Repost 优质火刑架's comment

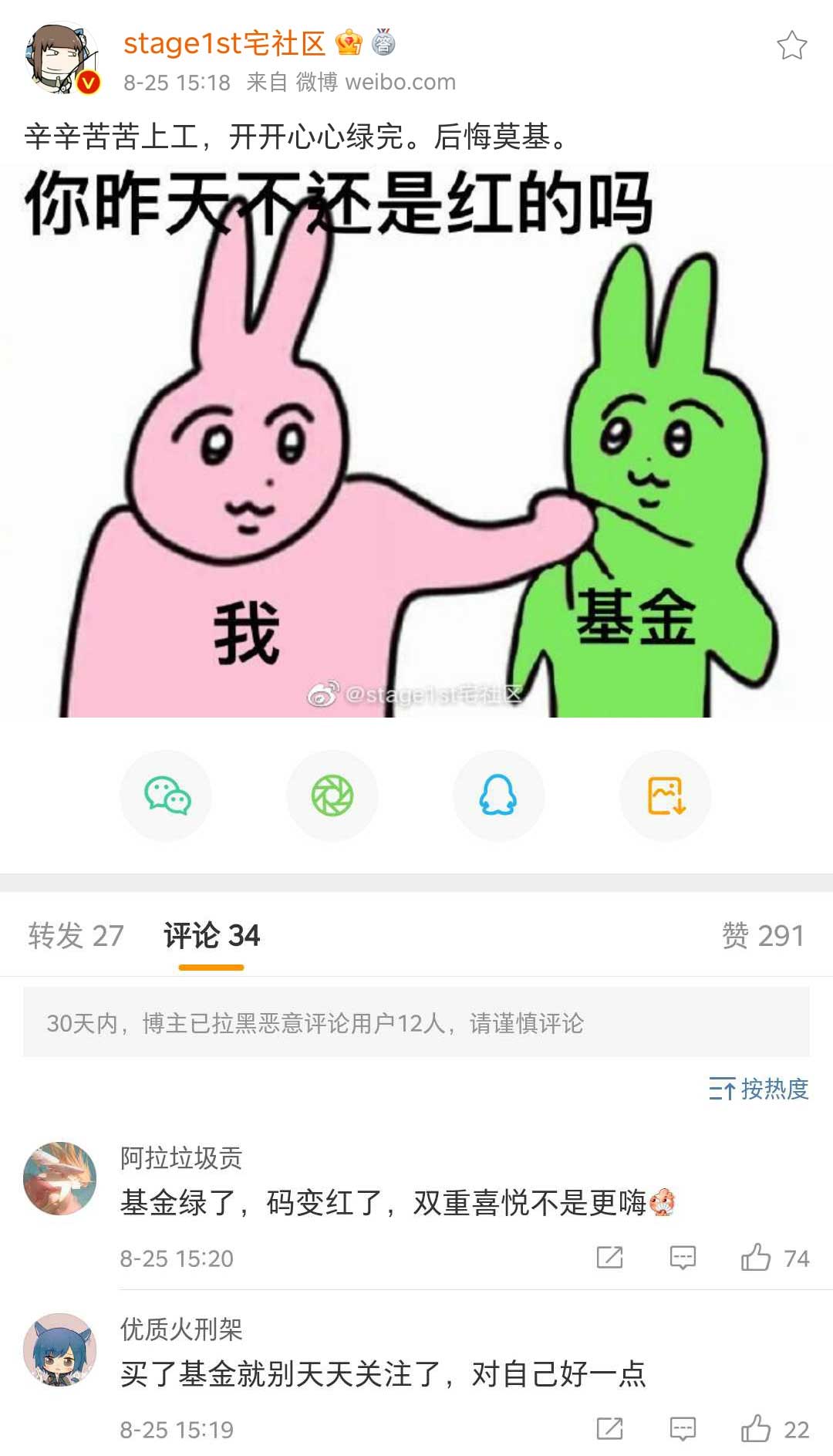coord(609,1429)
